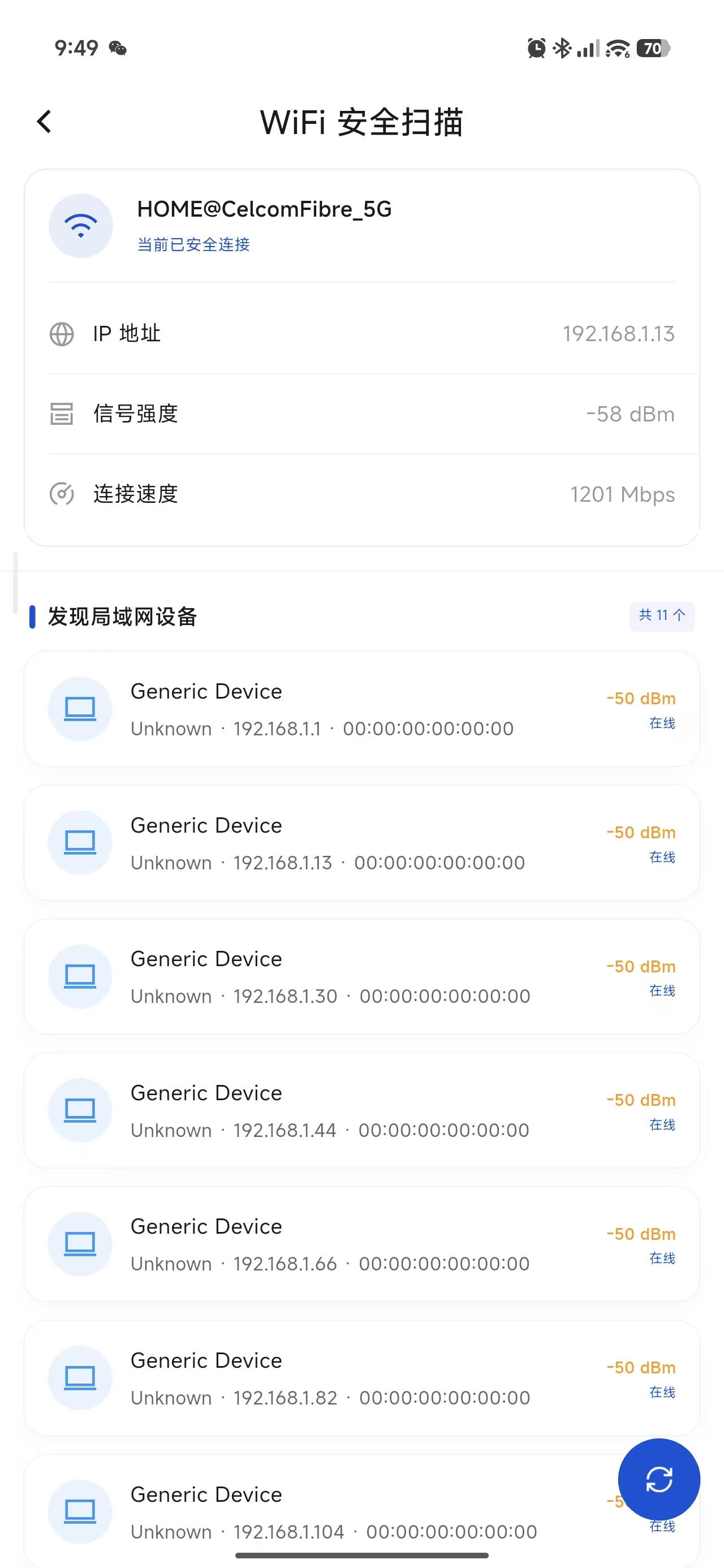Tap the WiFi network icon for HOME@CelcomFibre_5G

click(x=80, y=225)
